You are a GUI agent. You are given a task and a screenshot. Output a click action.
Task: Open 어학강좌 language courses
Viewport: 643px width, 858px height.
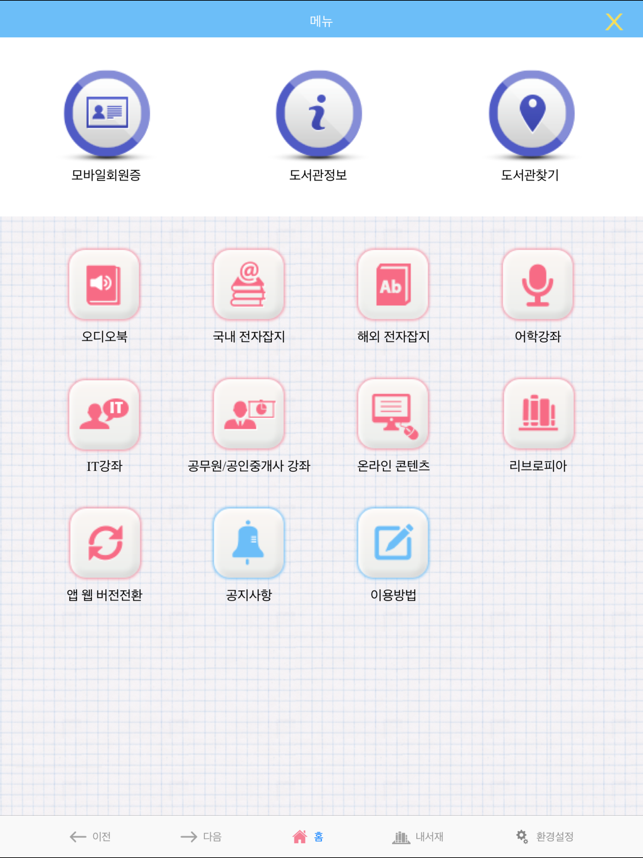click(x=538, y=285)
